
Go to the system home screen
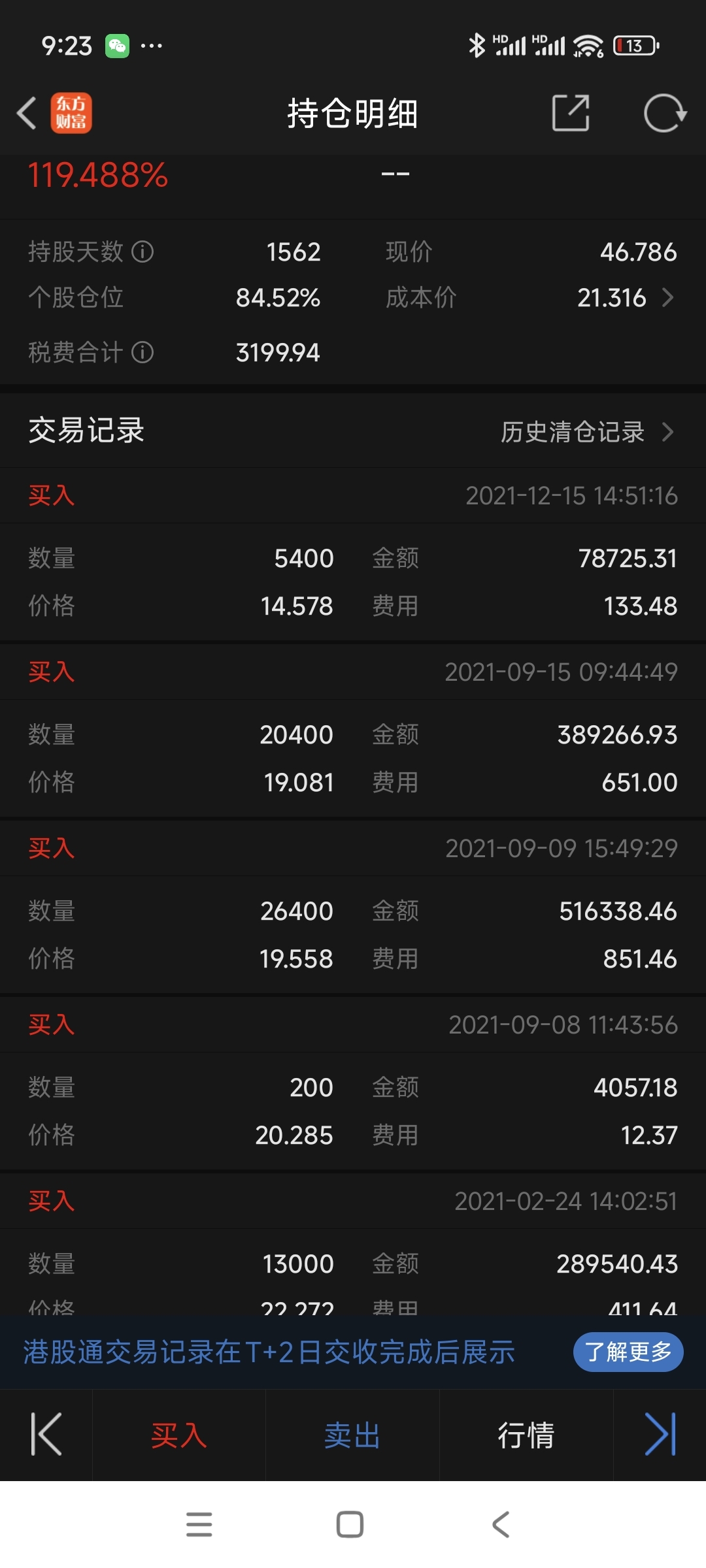[x=350, y=1524]
